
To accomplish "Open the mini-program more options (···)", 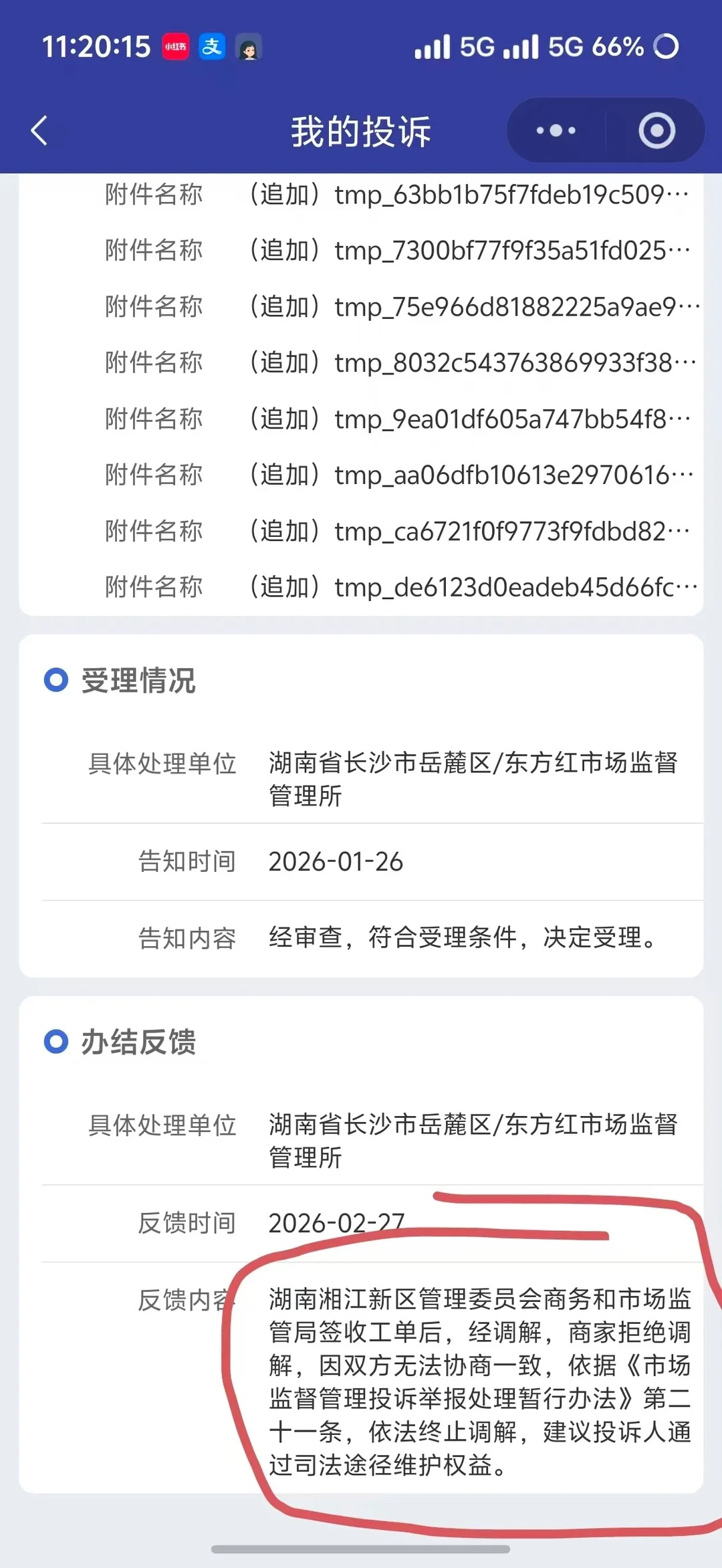I will coord(555,131).
